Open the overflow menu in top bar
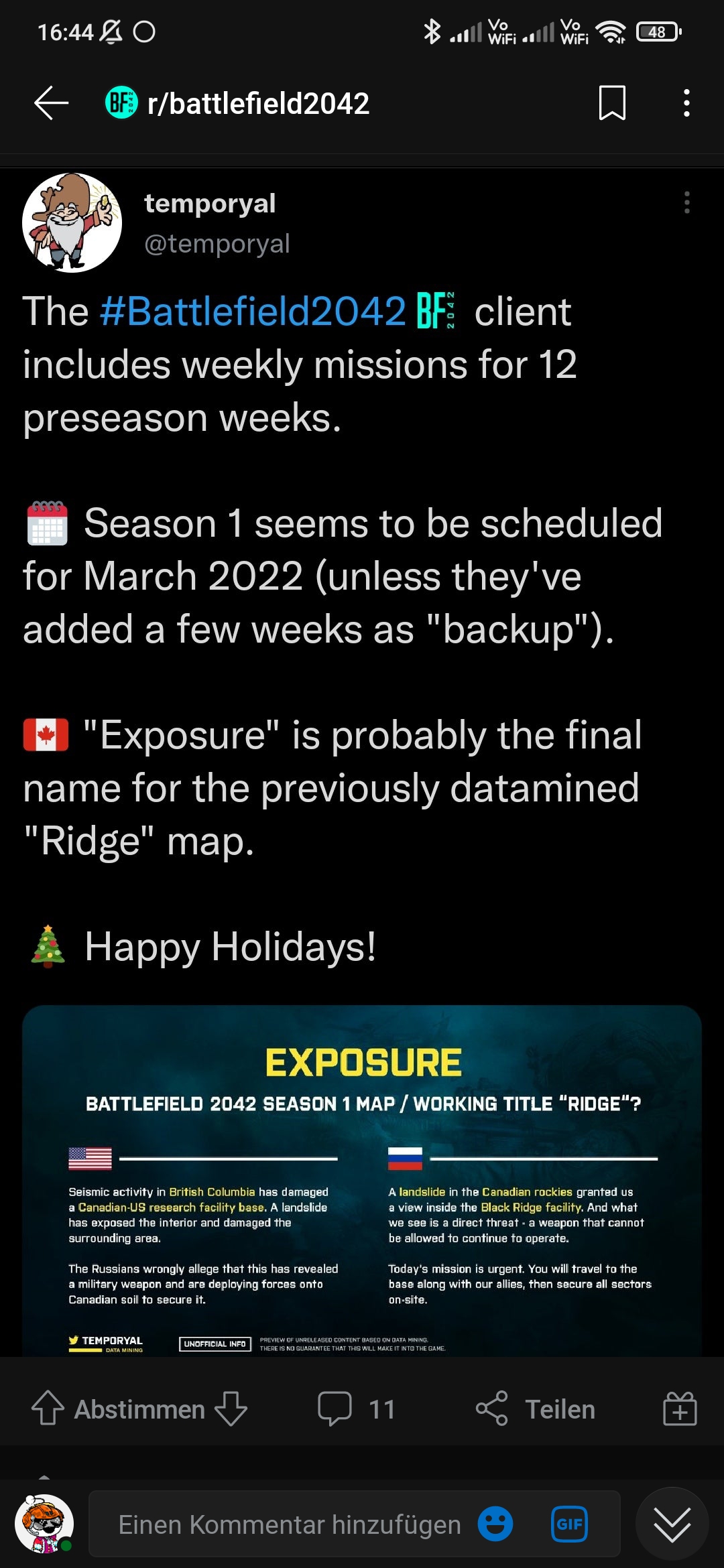The image size is (724, 1568). point(686,103)
